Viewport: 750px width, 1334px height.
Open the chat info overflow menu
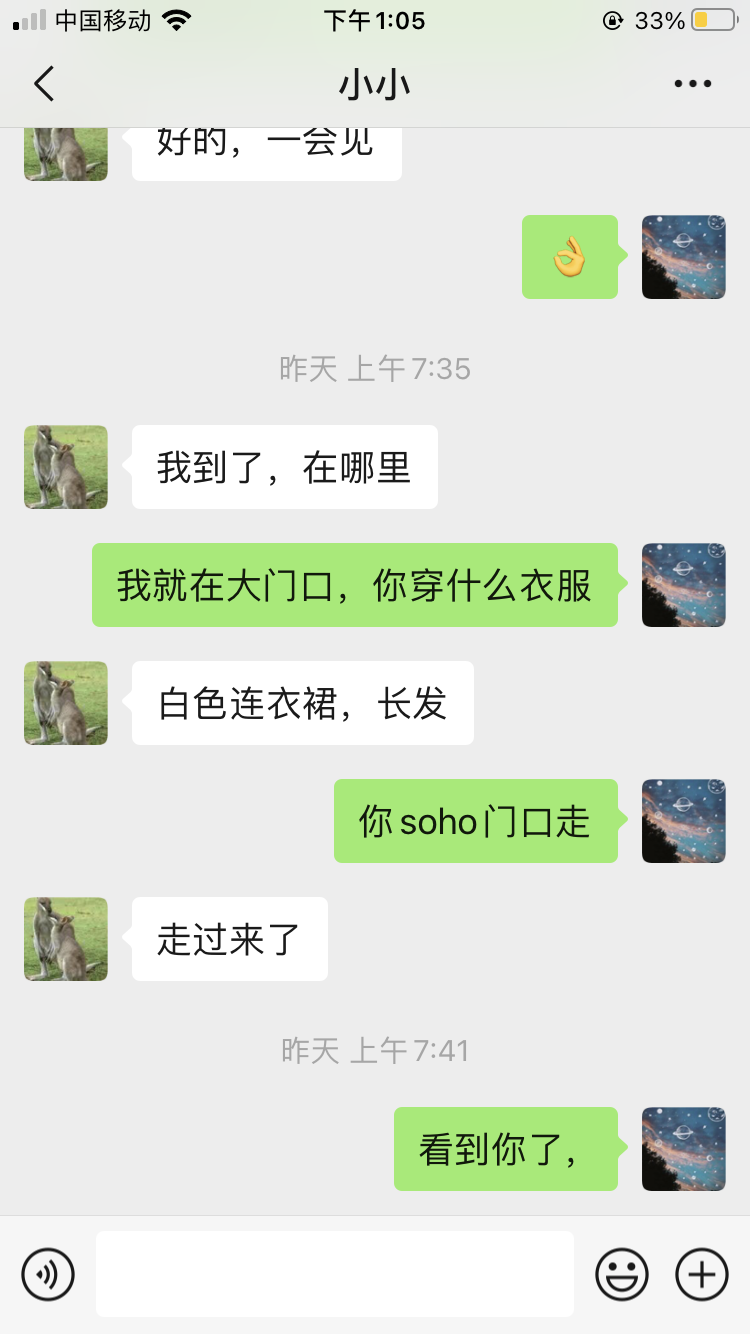692,84
